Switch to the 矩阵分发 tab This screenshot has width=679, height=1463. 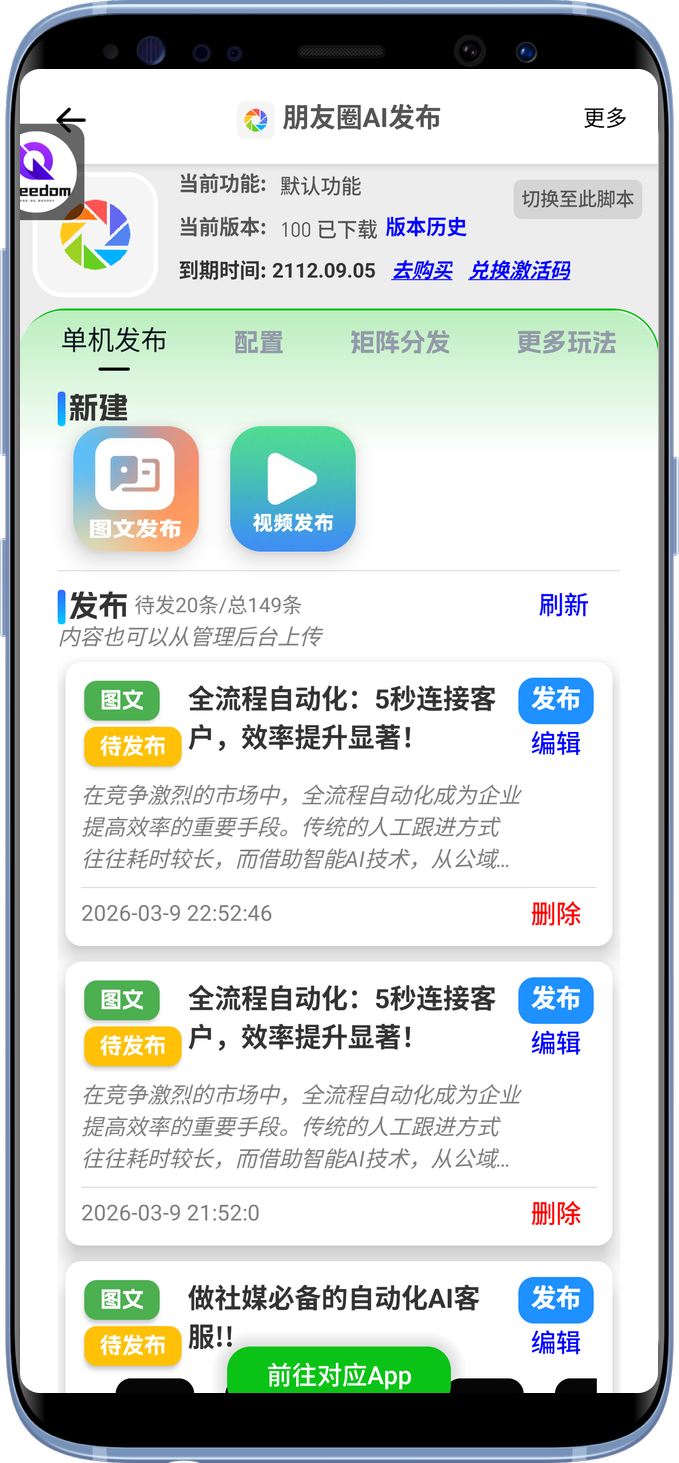(400, 343)
